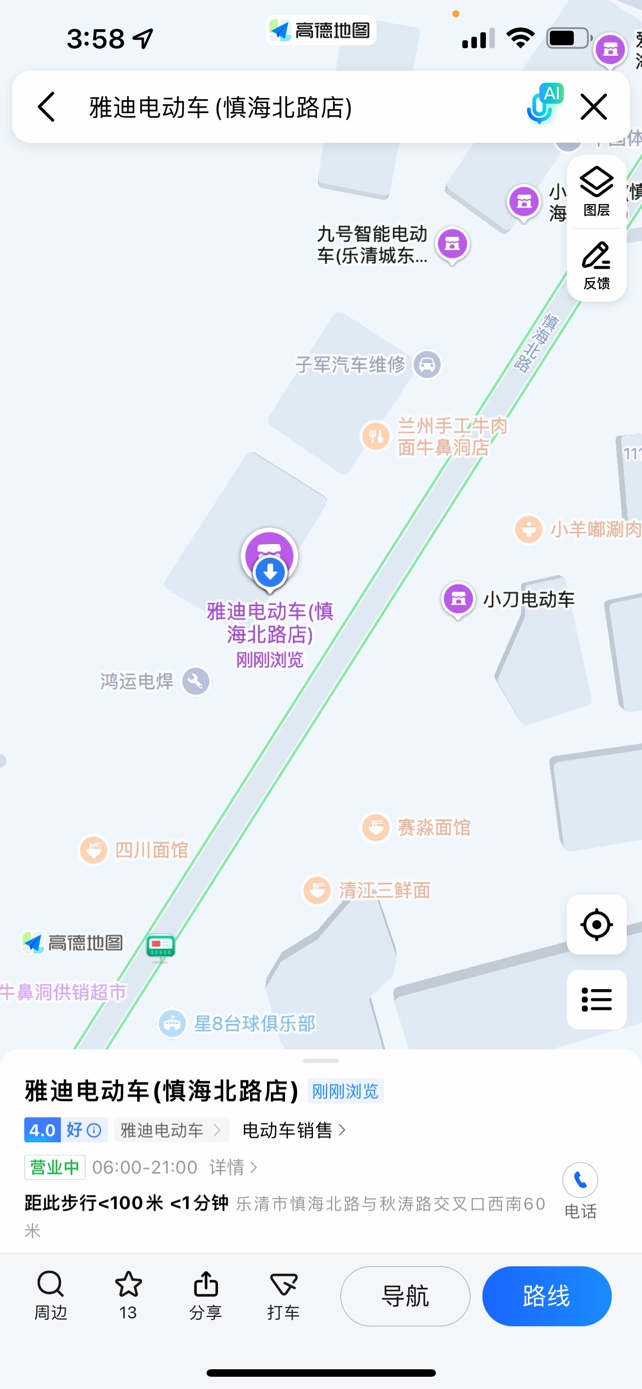
Task: Recenter map with the location target icon
Action: tap(596, 925)
